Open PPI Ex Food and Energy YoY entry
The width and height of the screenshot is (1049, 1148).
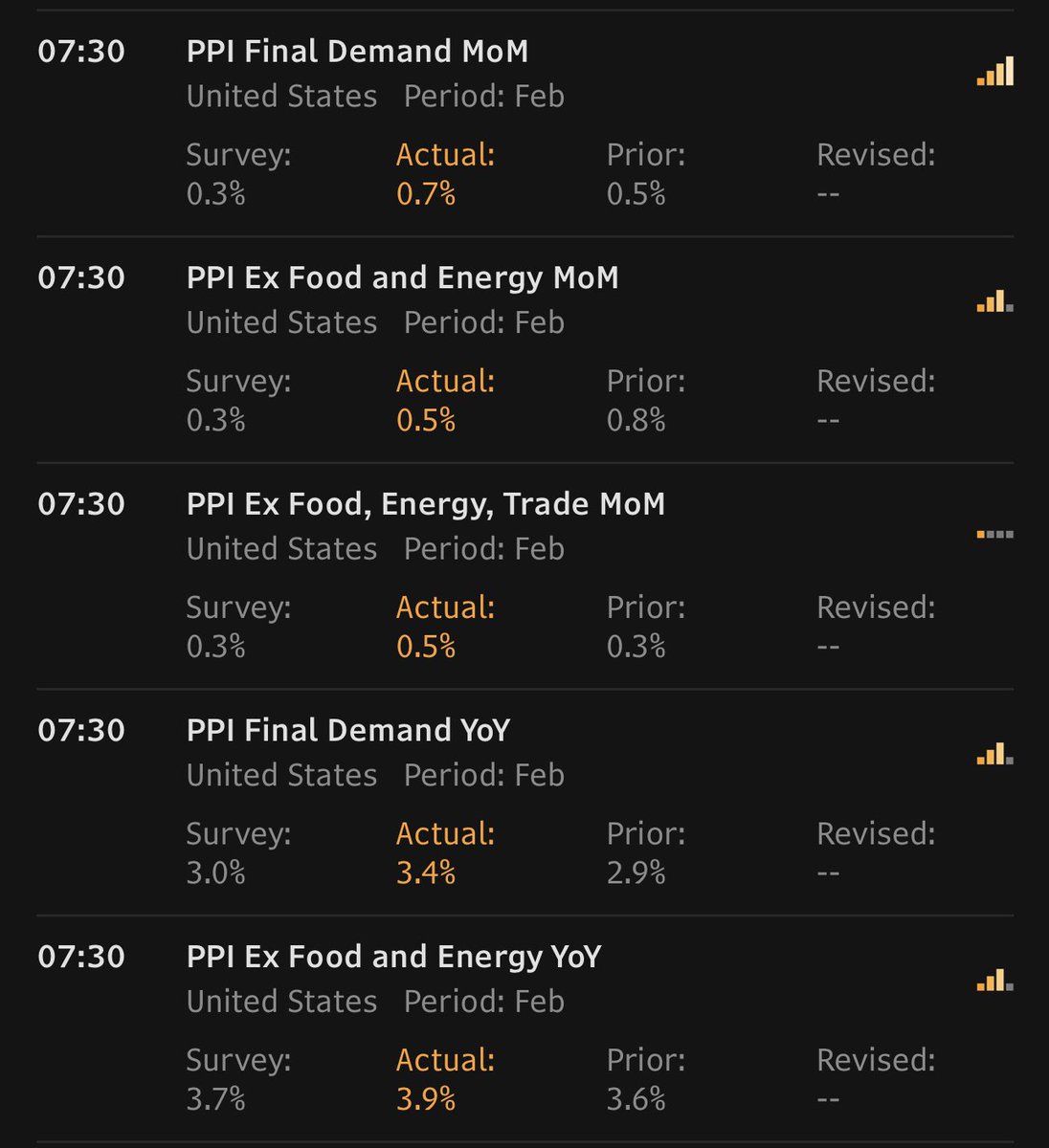tap(393, 957)
